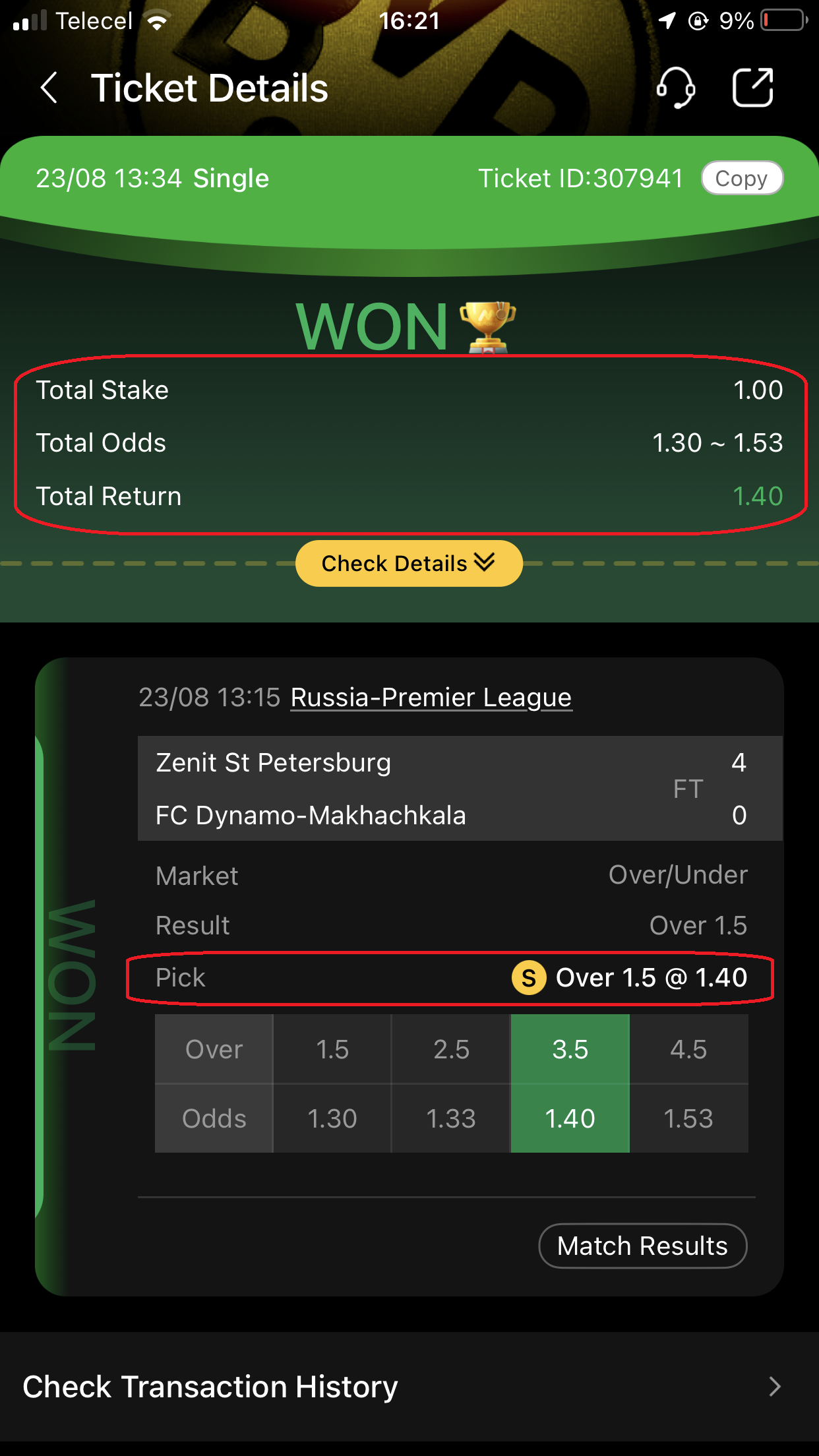
Task: Share this ticket
Action: tap(753, 88)
